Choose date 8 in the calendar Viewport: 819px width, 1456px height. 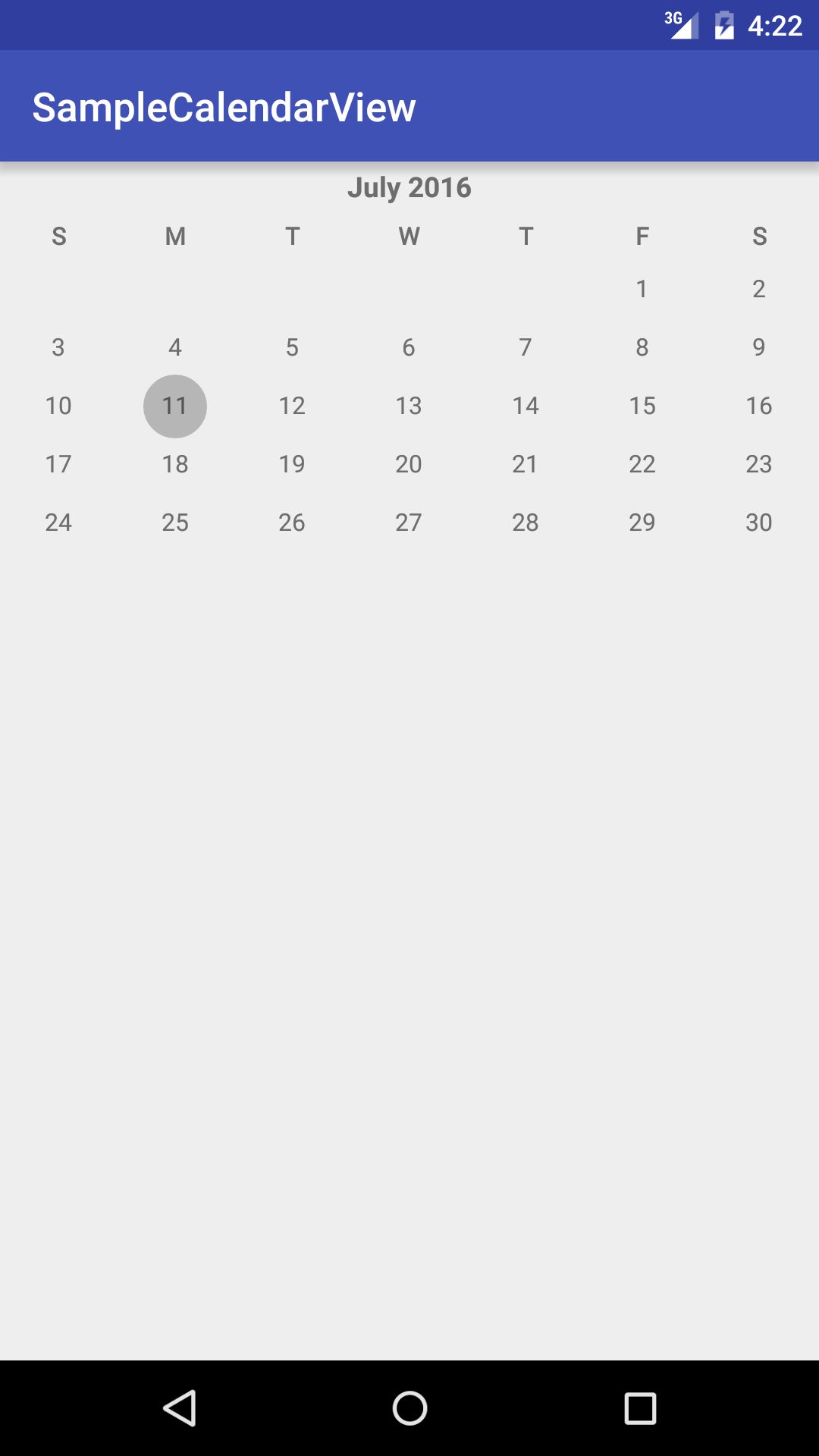click(642, 347)
